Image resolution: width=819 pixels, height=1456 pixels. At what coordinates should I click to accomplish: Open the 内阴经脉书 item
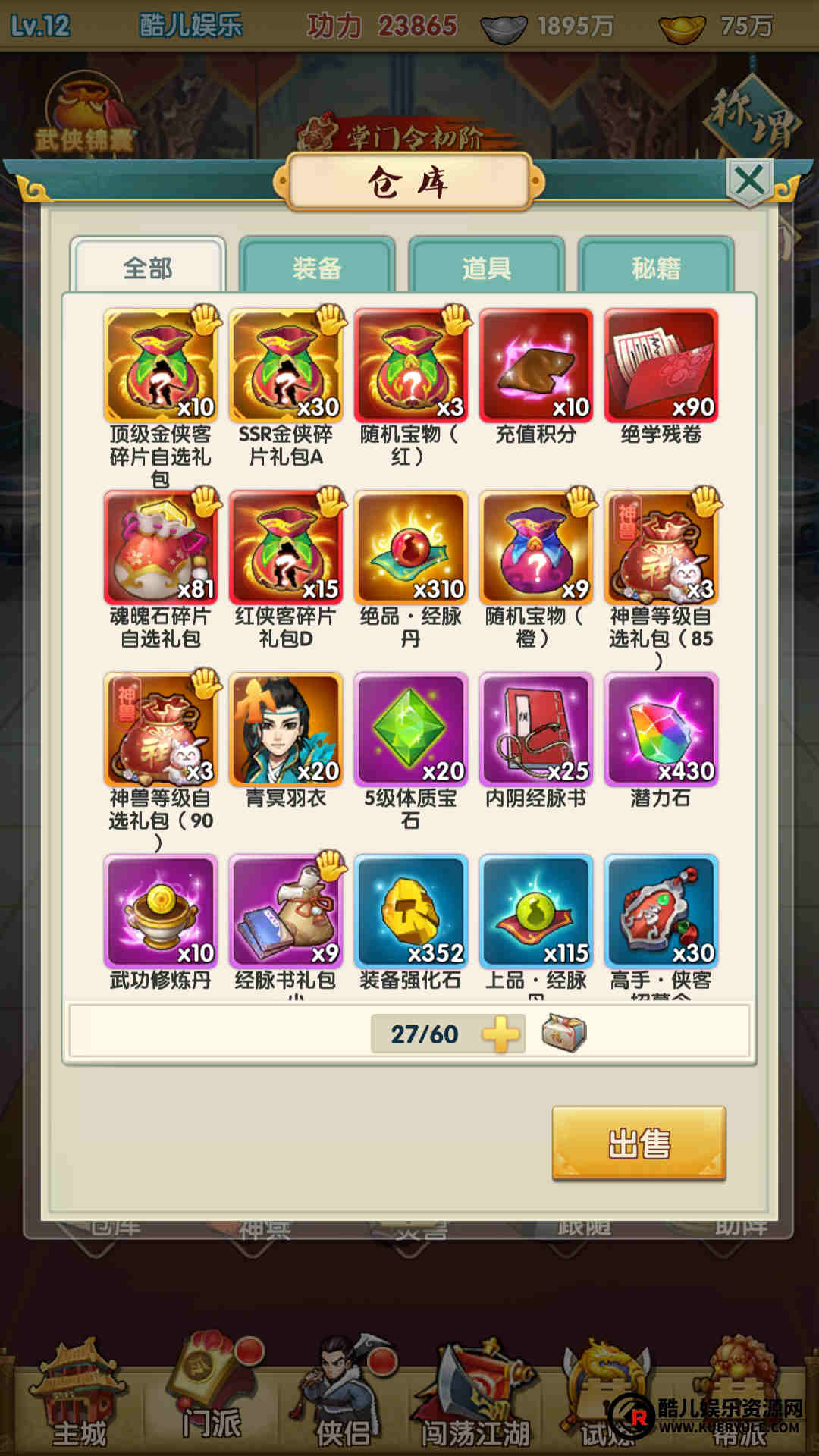click(x=536, y=730)
